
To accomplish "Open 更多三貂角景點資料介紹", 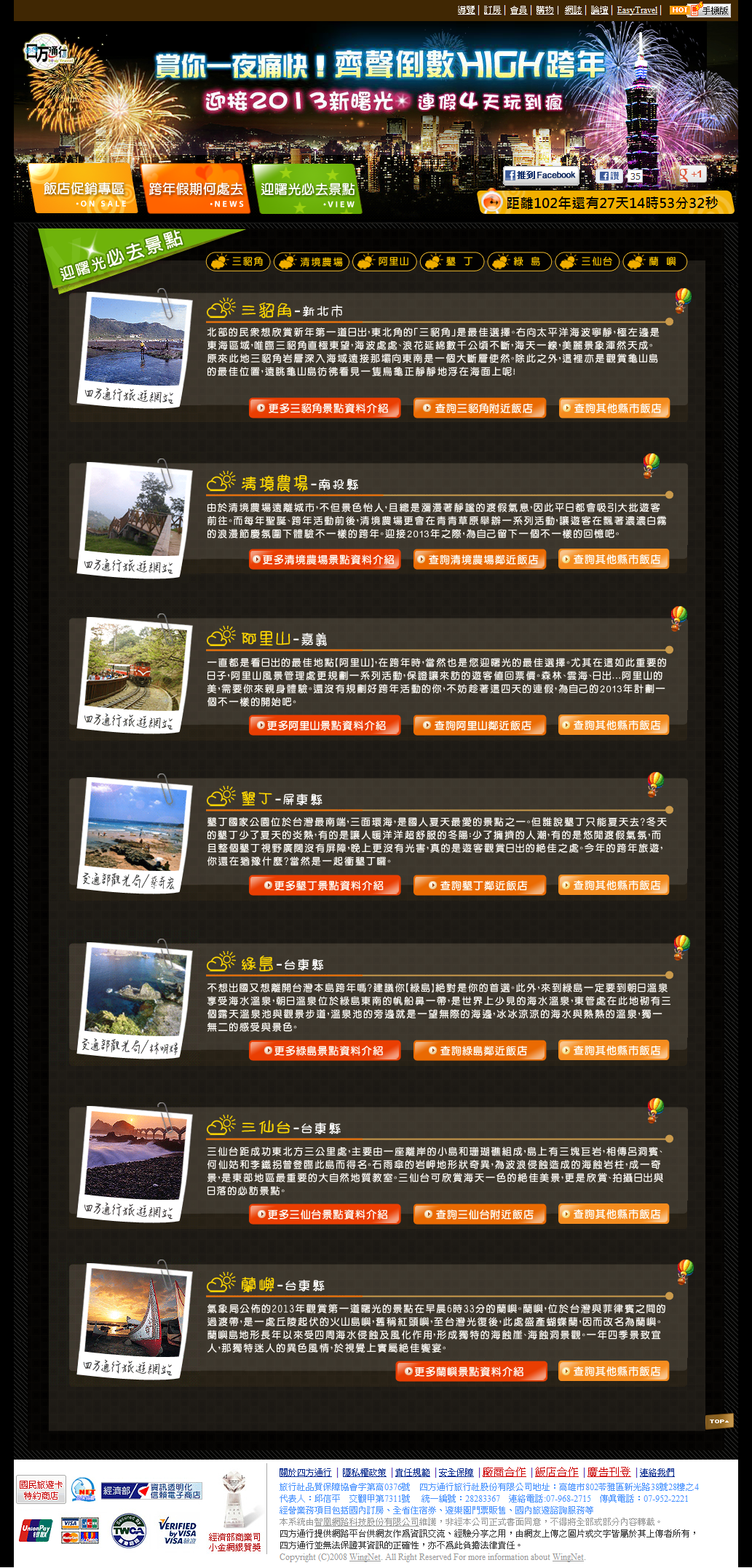I will pos(325,408).
